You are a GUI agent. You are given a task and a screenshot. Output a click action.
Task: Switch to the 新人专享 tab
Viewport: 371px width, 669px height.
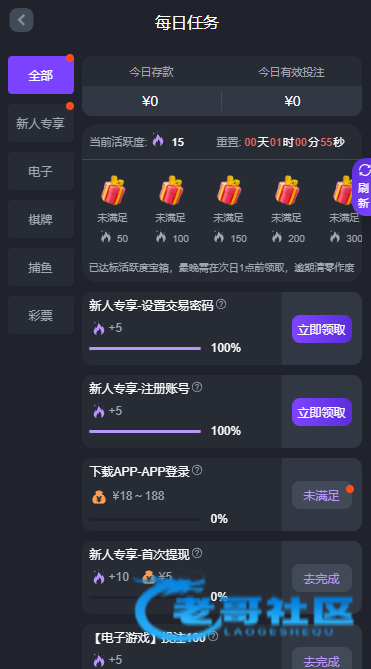(x=41, y=123)
